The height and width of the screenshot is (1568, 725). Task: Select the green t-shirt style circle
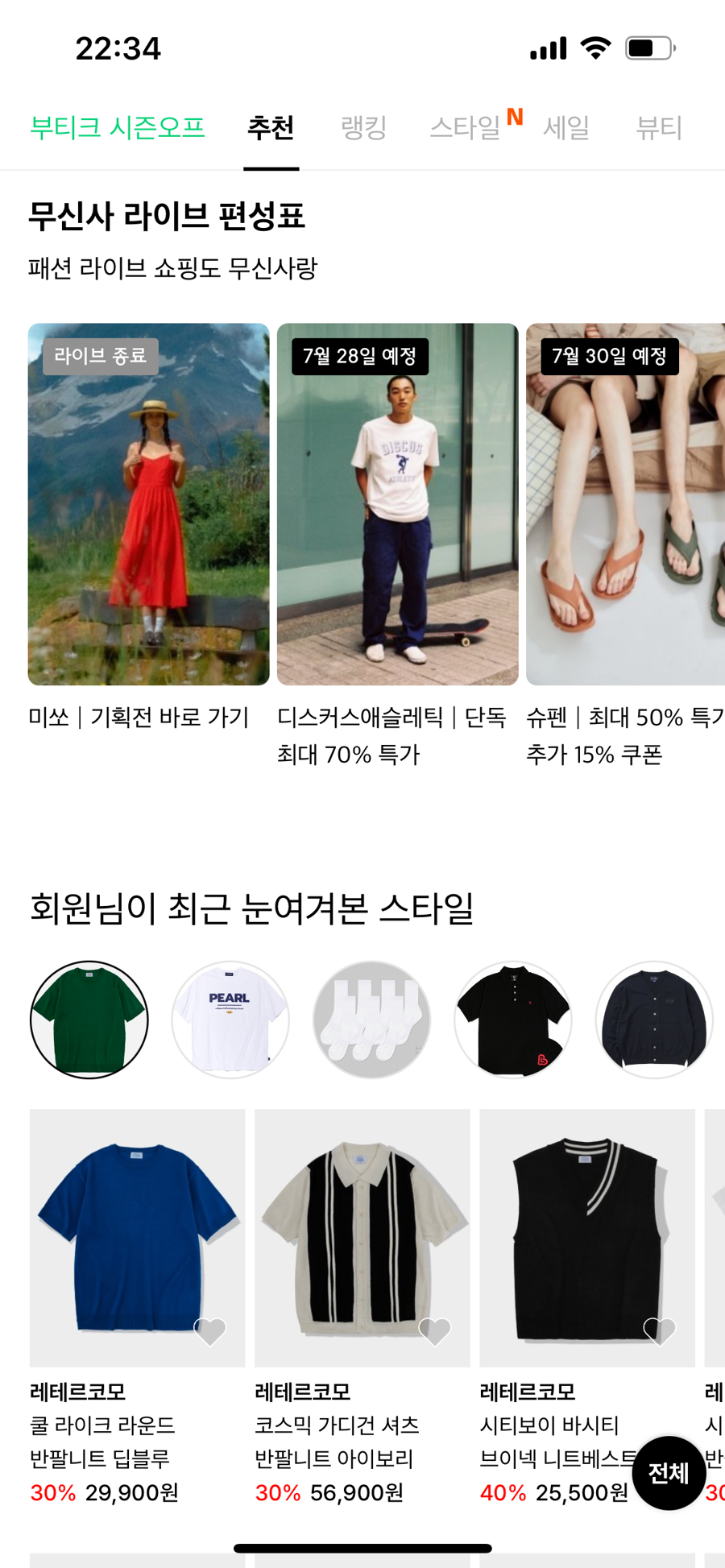89,1020
